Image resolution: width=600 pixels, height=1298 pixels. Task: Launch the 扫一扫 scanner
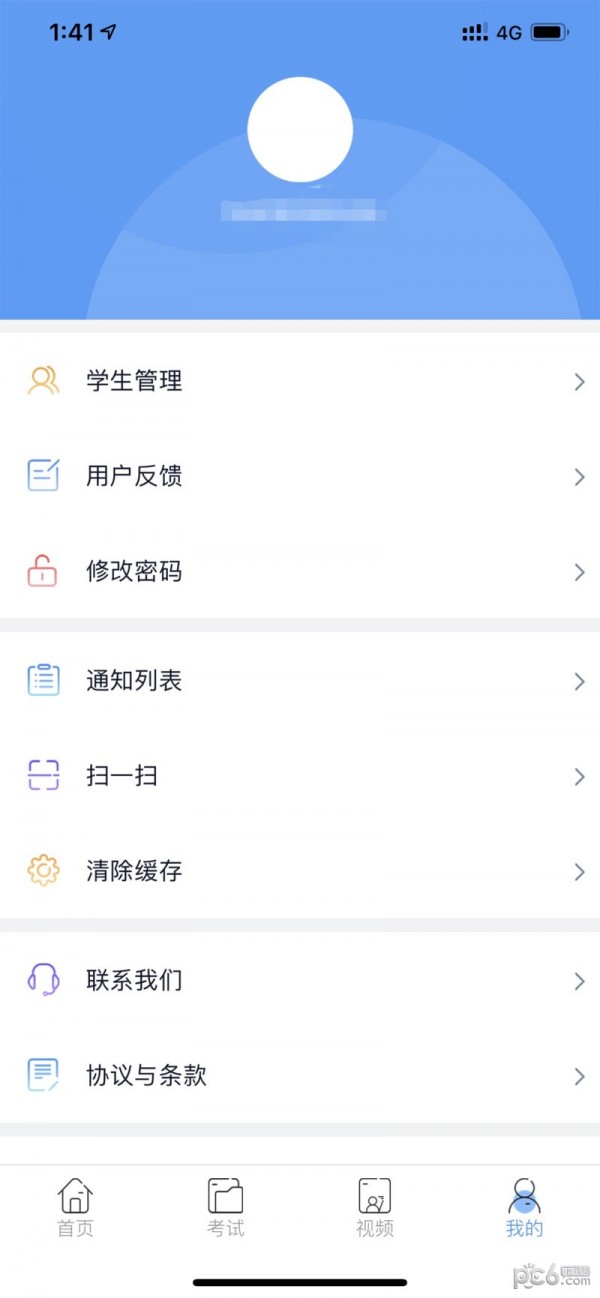[x=300, y=776]
